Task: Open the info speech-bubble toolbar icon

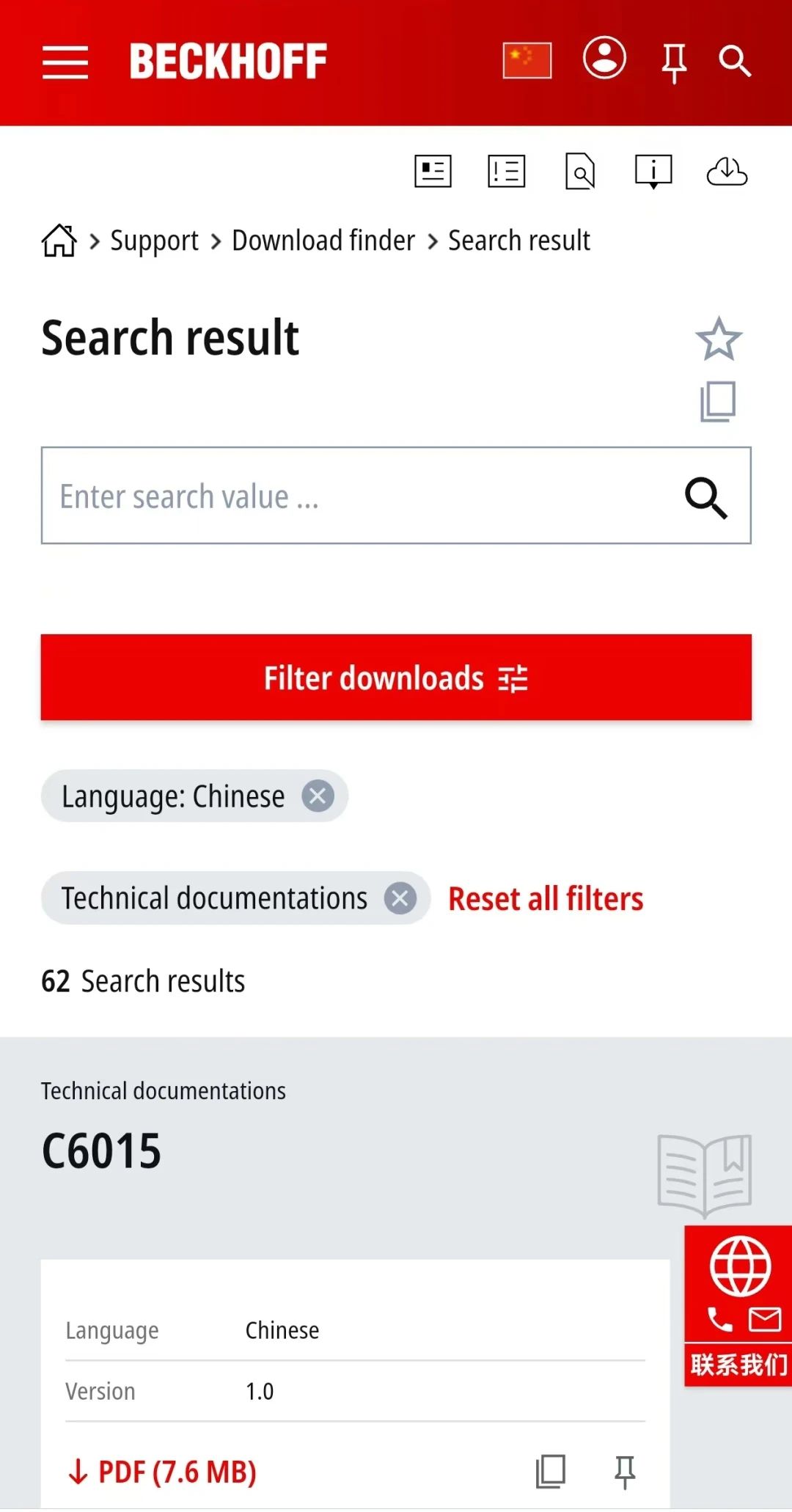Action: coord(653,172)
